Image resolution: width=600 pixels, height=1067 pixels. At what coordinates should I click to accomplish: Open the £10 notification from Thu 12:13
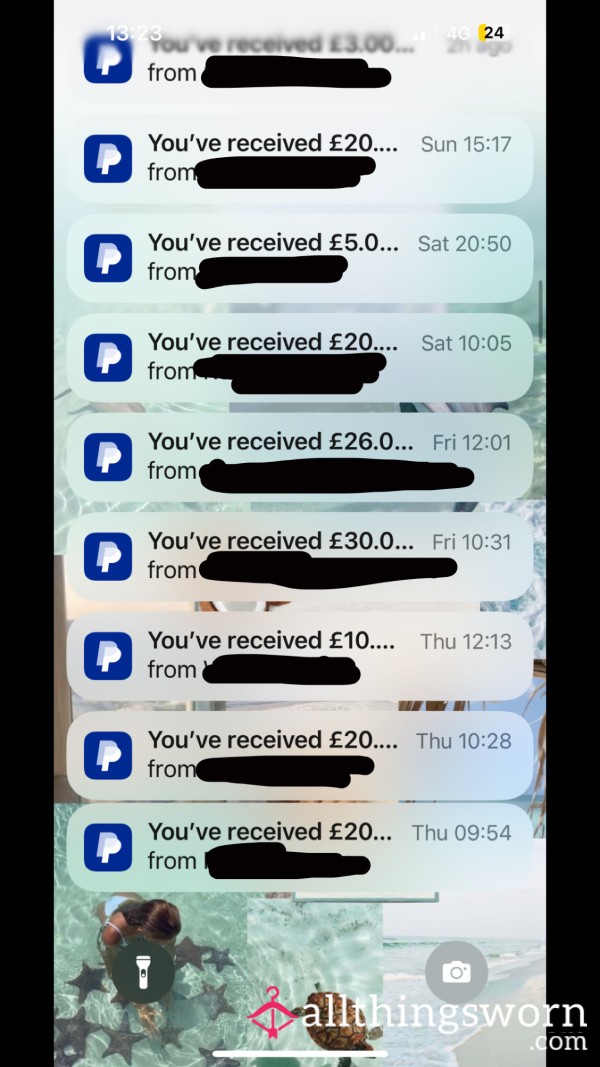pyautogui.click(x=300, y=655)
